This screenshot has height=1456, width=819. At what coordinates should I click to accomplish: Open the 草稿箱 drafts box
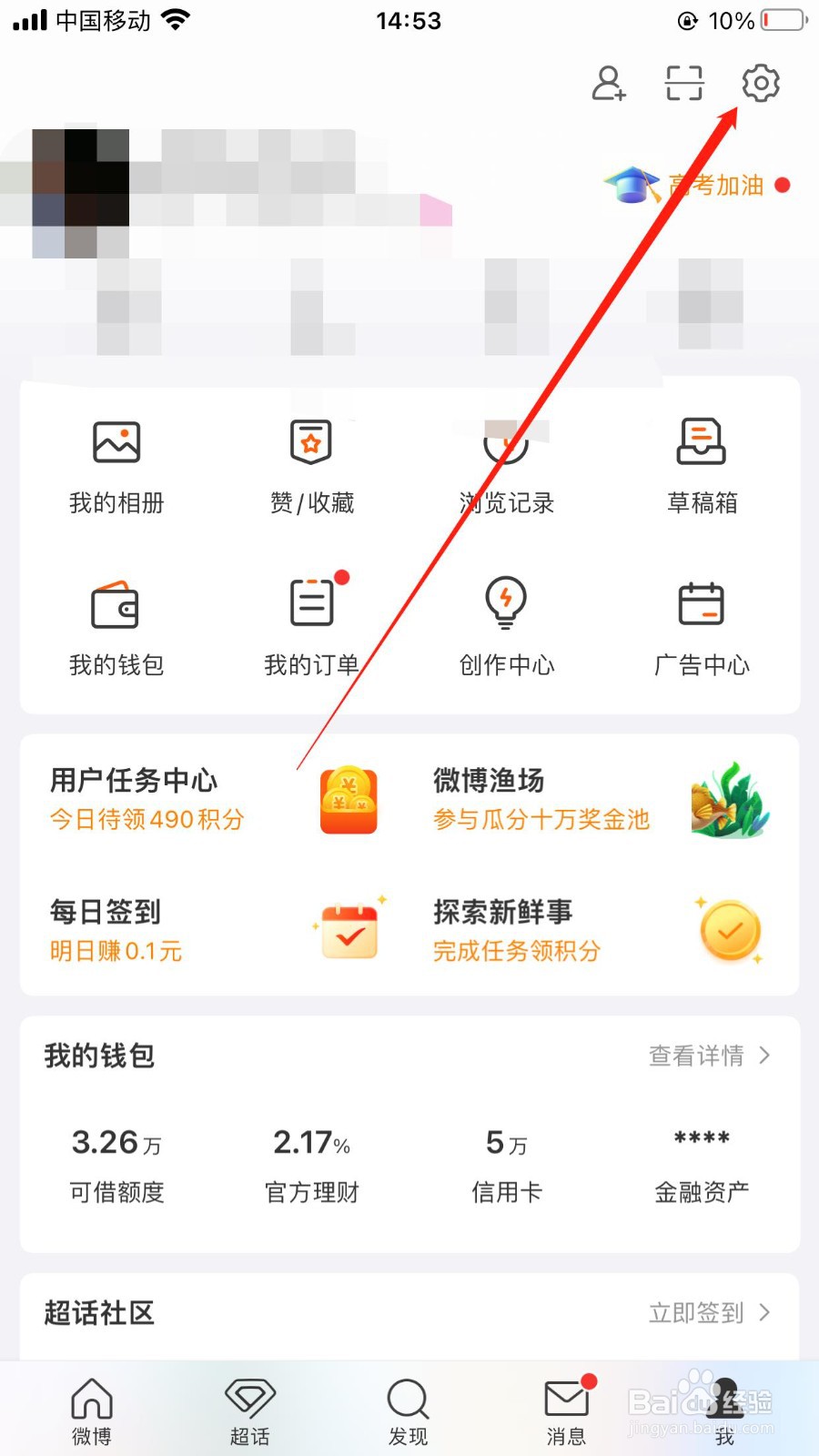pyautogui.click(x=701, y=464)
